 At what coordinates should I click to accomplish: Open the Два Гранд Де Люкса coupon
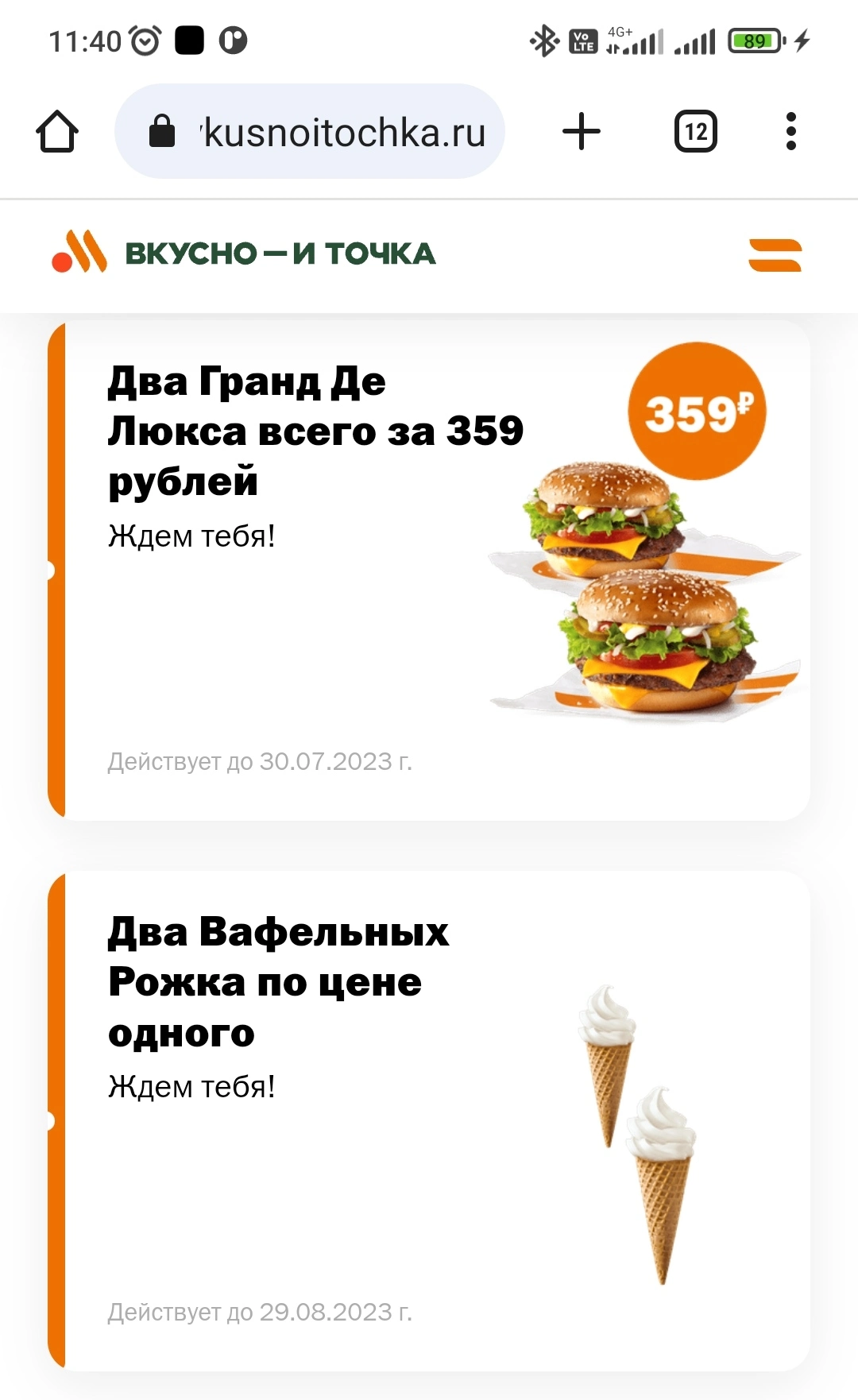[429, 570]
